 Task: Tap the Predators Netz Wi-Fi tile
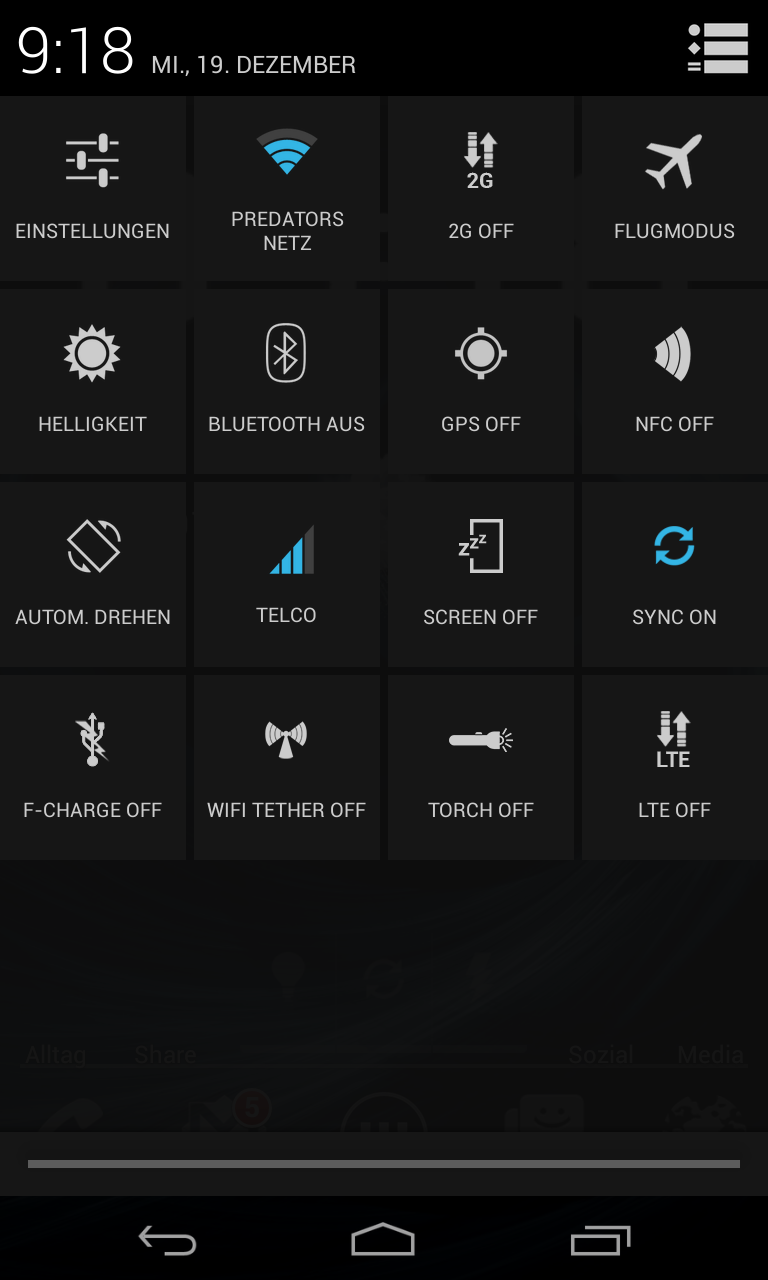pyautogui.click(x=287, y=188)
